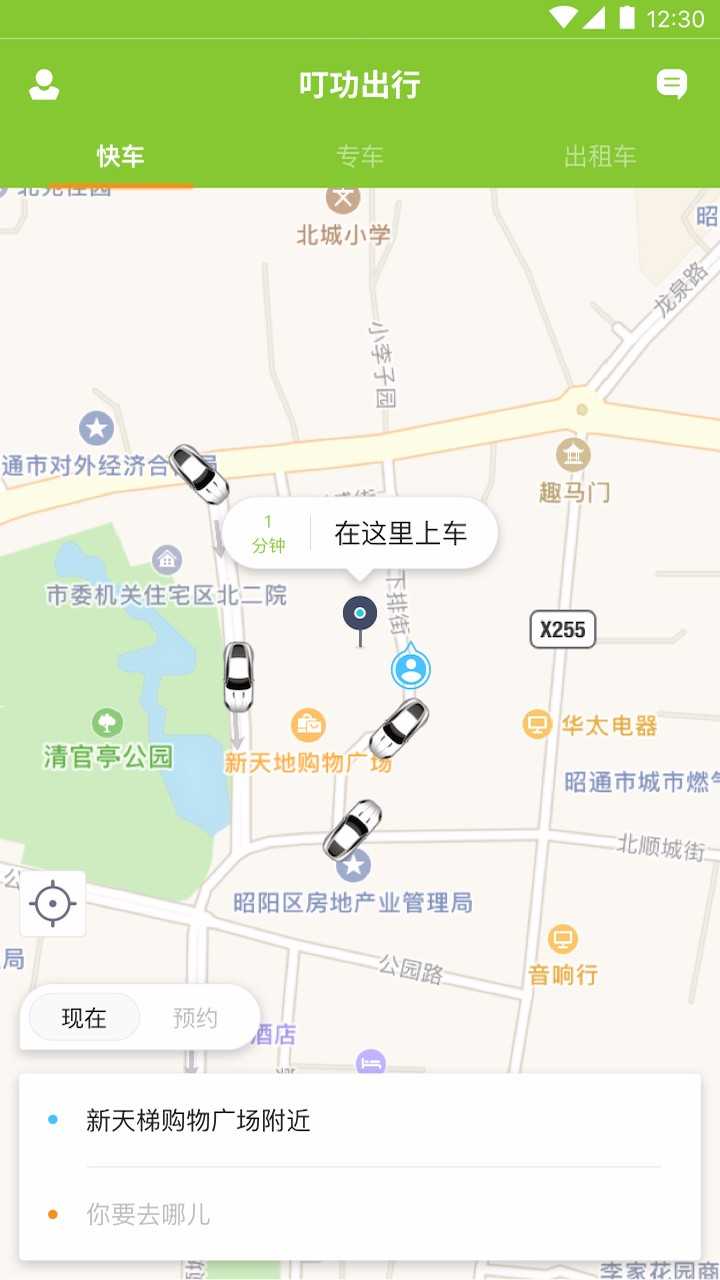Select the 快车 ride option

point(122,156)
